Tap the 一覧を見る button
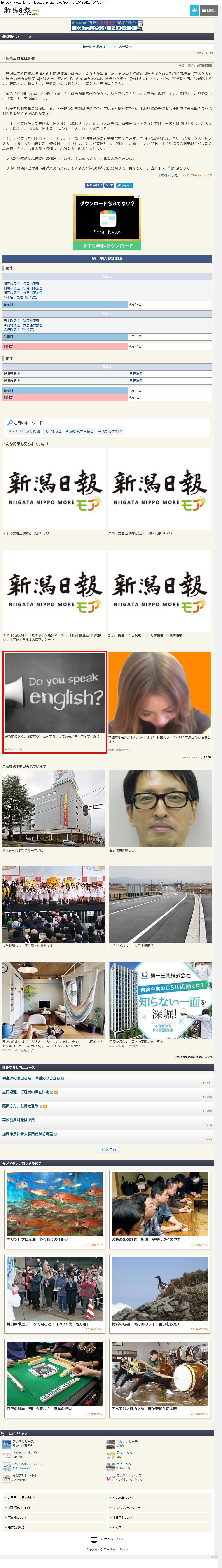222x1568 pixels. click(107, 1149)
